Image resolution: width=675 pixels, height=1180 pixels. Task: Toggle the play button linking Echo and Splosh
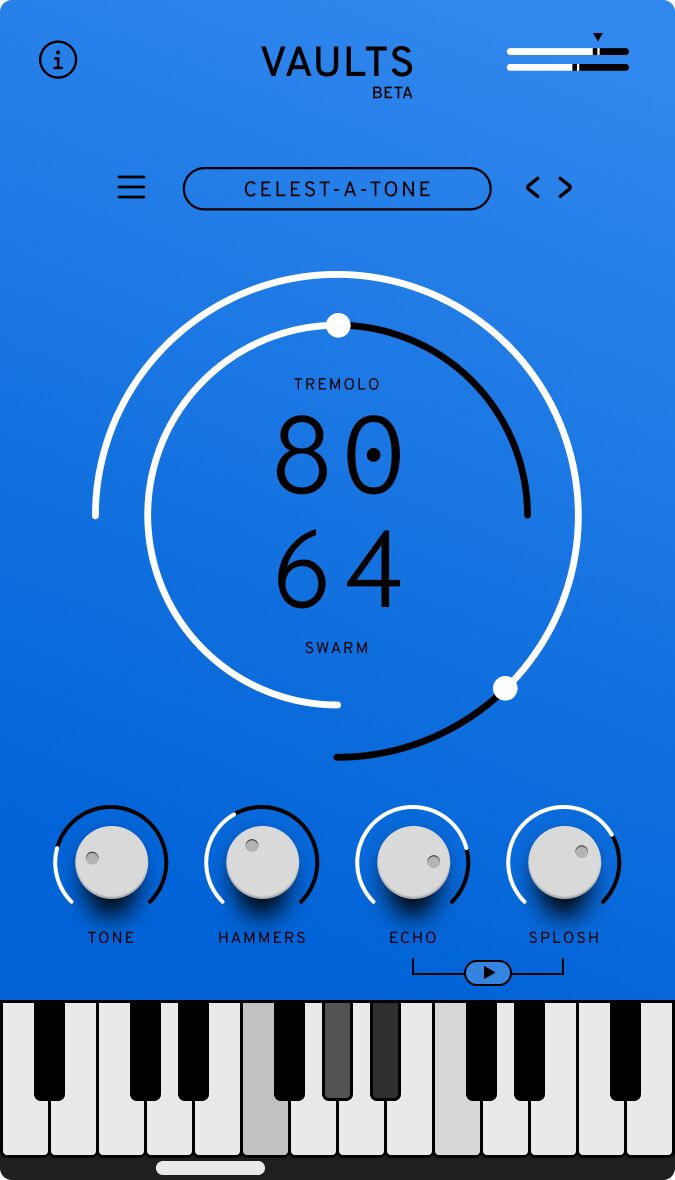(x=488, y=972)
